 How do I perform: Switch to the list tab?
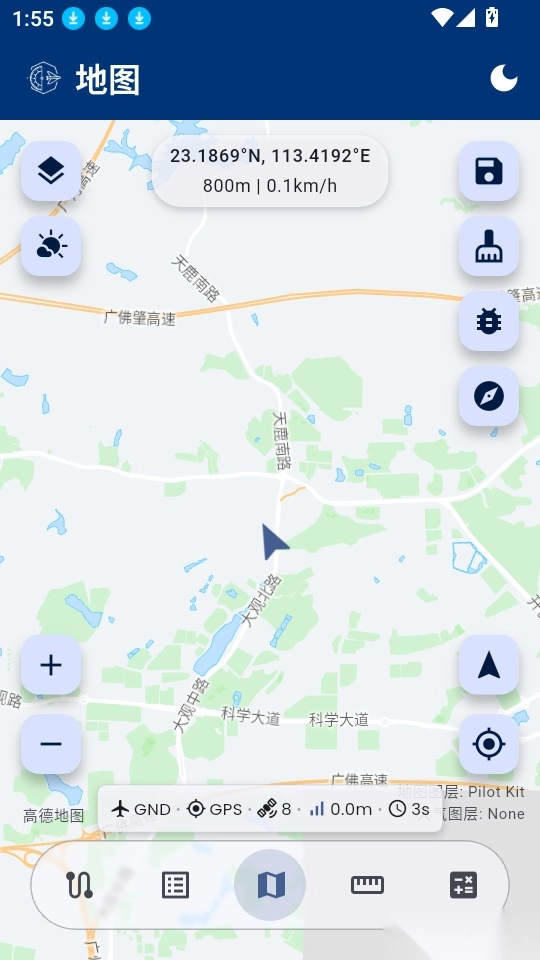click(175, 885)
